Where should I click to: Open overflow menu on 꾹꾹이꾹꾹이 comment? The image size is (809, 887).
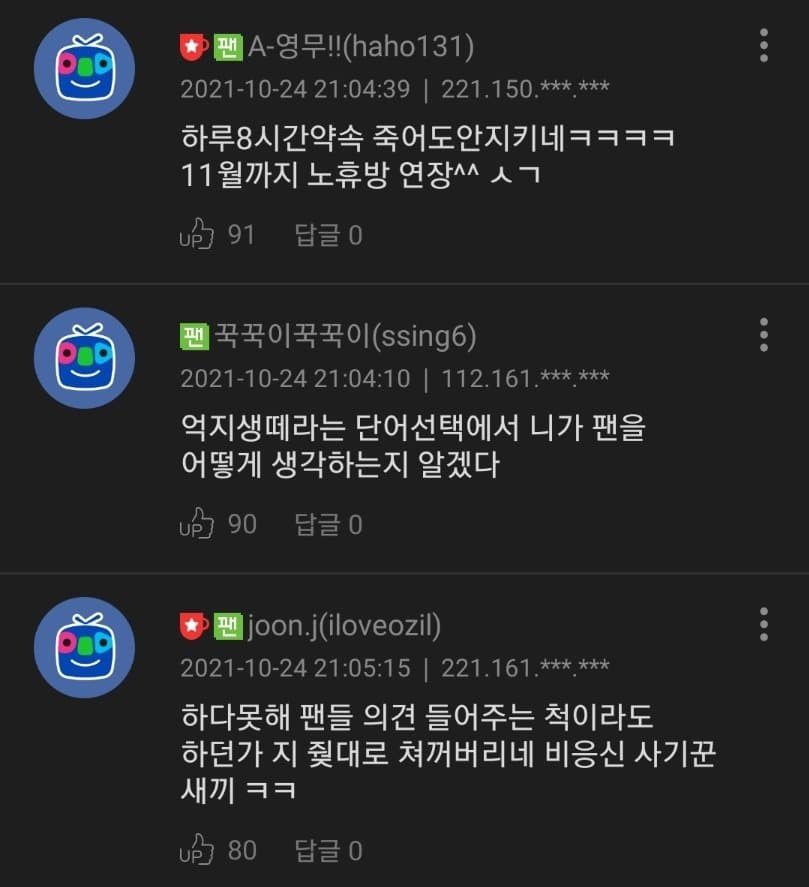pos(764,335)
